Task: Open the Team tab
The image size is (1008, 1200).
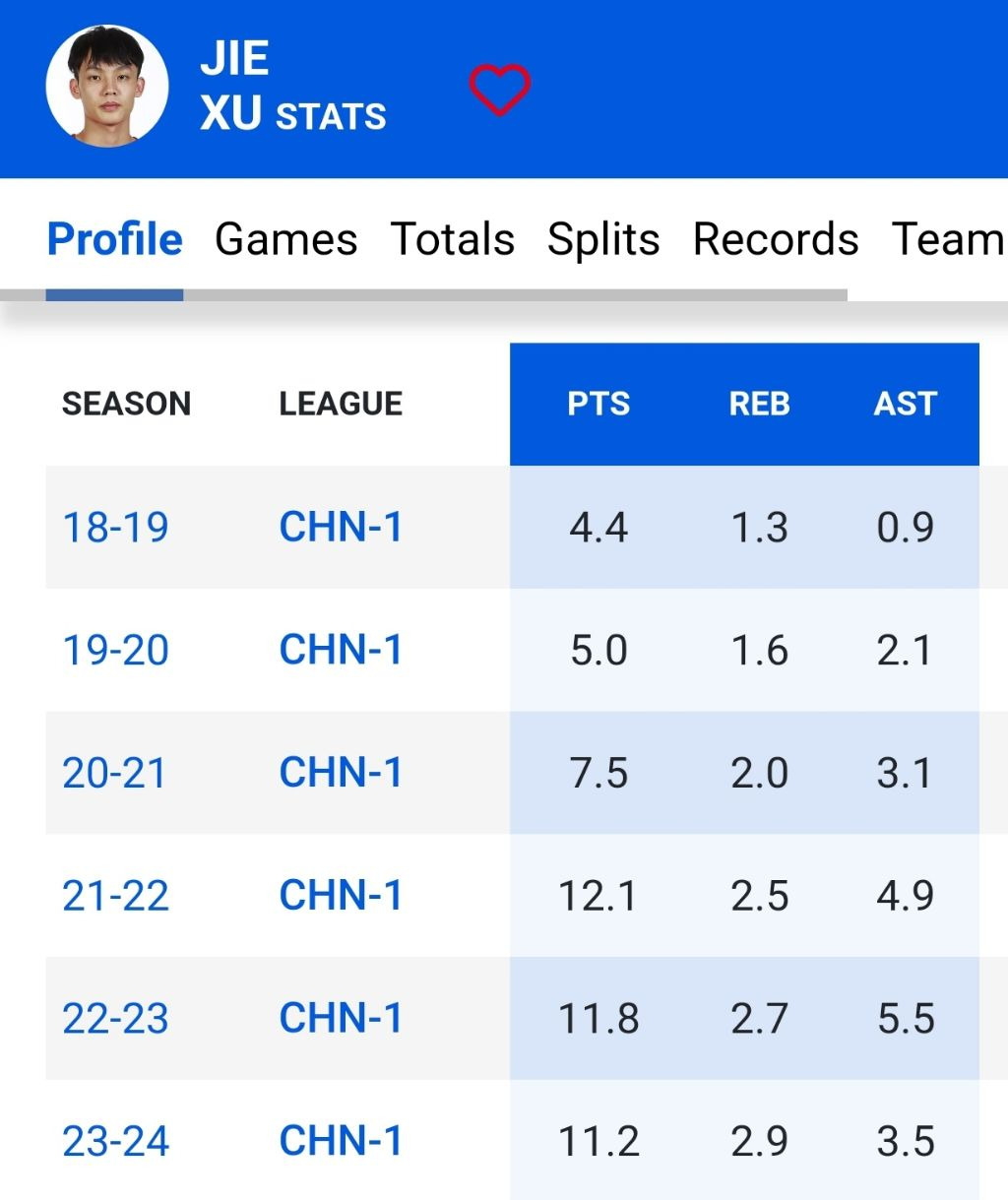Action: 948,239
